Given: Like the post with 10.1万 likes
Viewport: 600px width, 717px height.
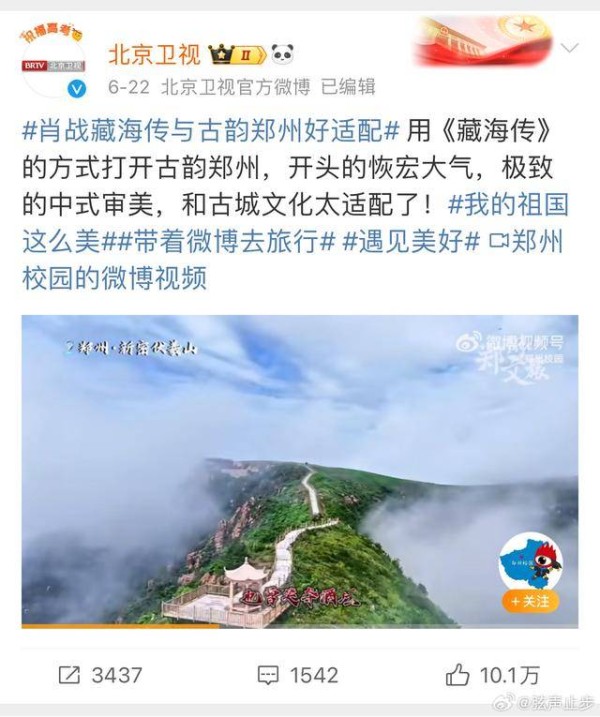Looking at the screenshot, I should click(x=493, y=675).
